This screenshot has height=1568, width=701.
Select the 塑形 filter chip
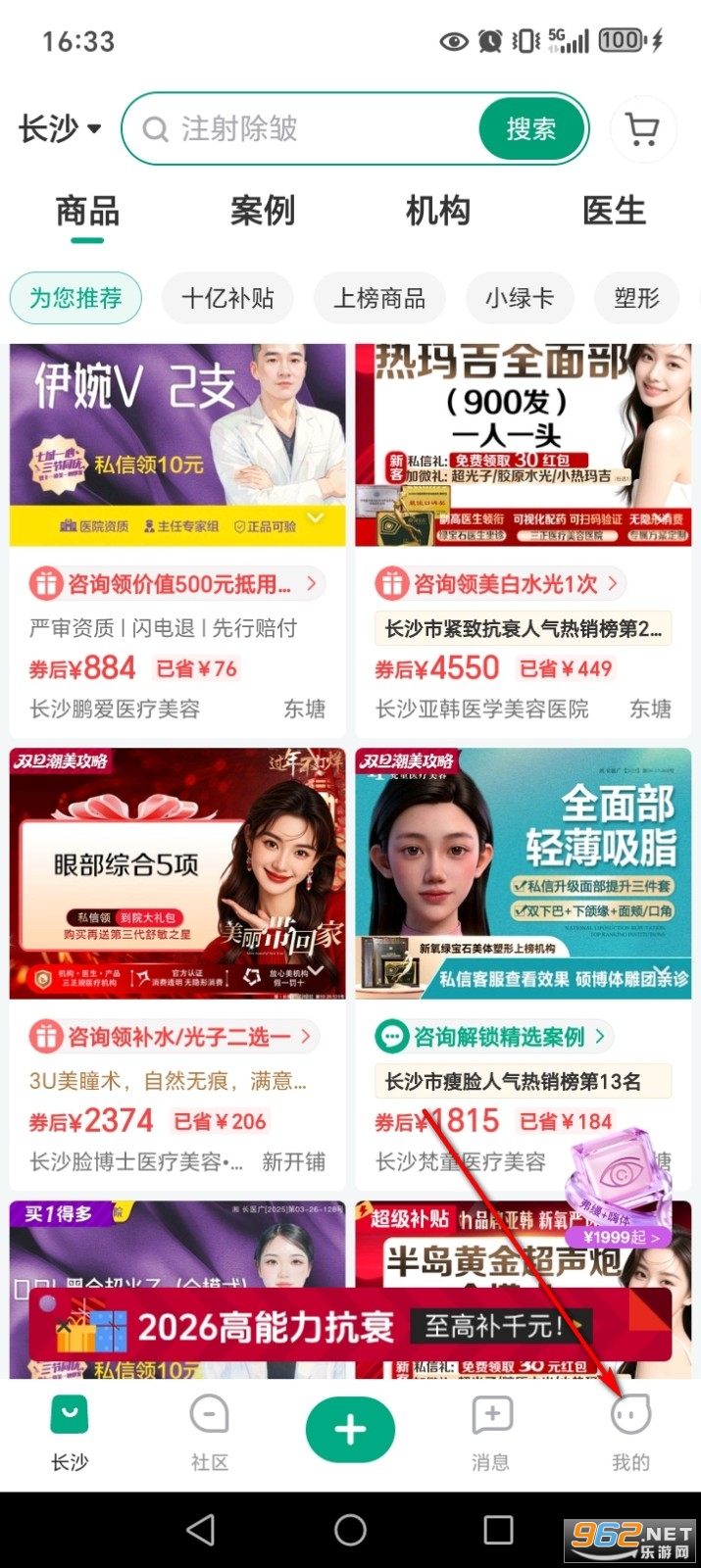click(x=636, y=298)
